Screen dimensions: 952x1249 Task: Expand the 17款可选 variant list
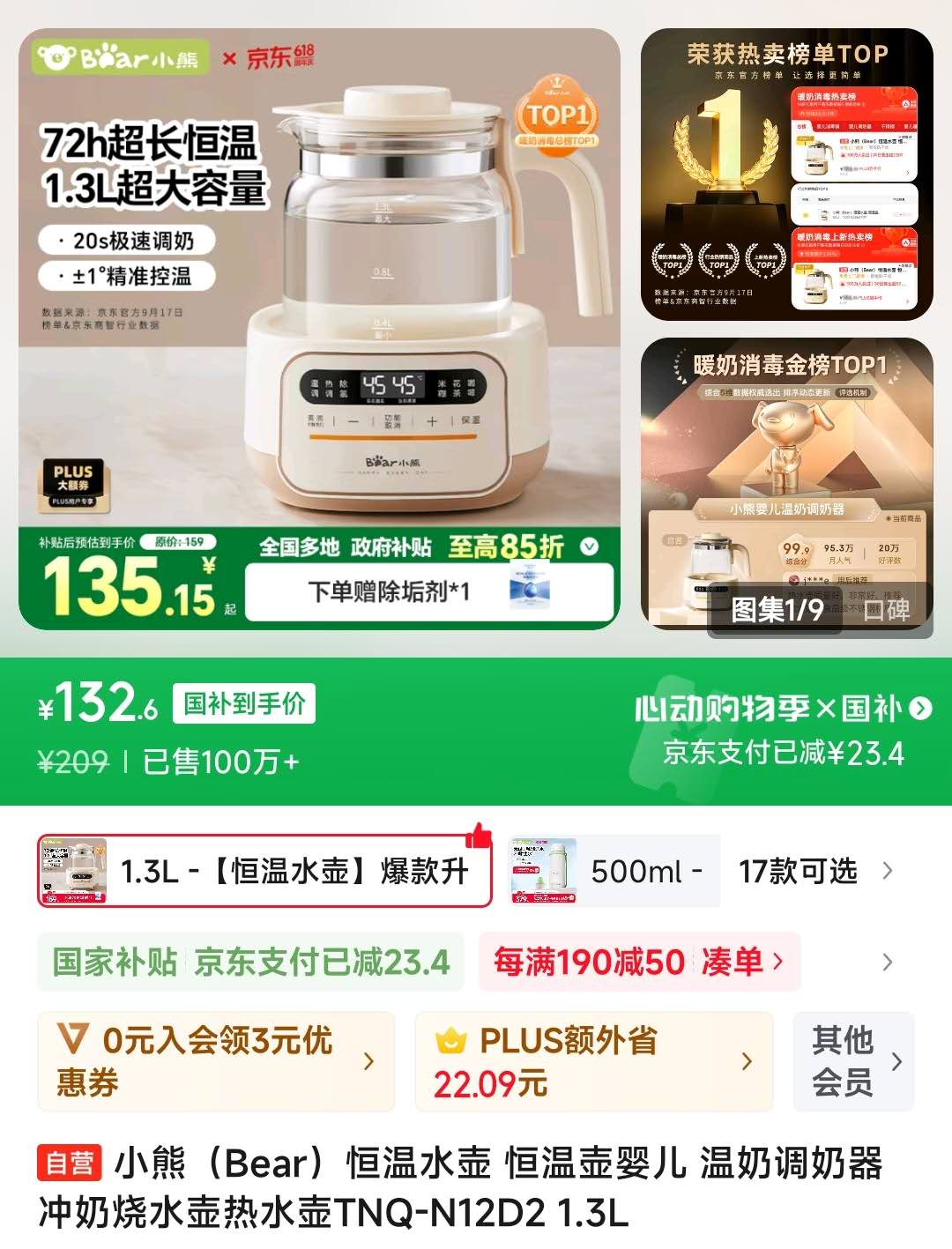click(x=815, y=871)
